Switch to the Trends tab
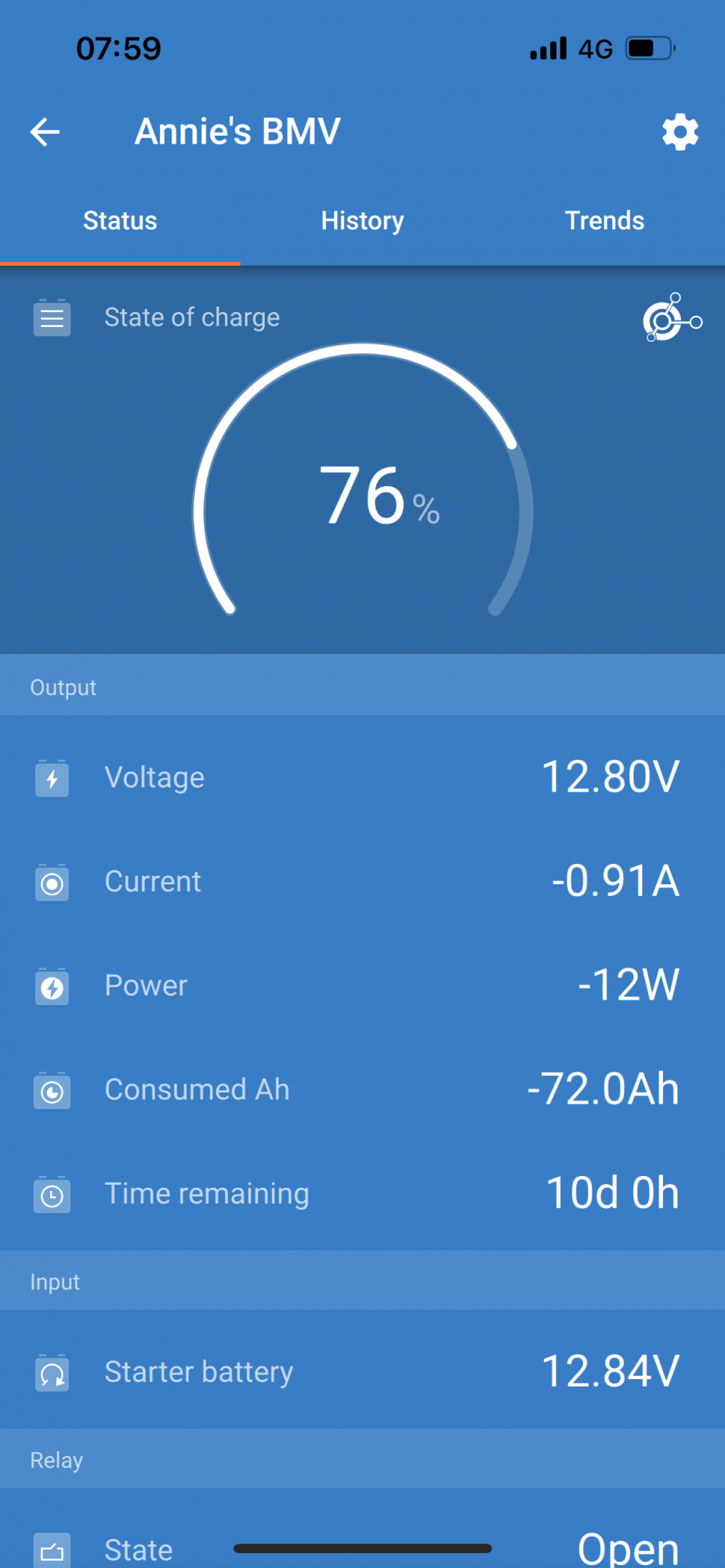Image resolution: width=725 pixels, height=1568 pixels. (604, 221)
